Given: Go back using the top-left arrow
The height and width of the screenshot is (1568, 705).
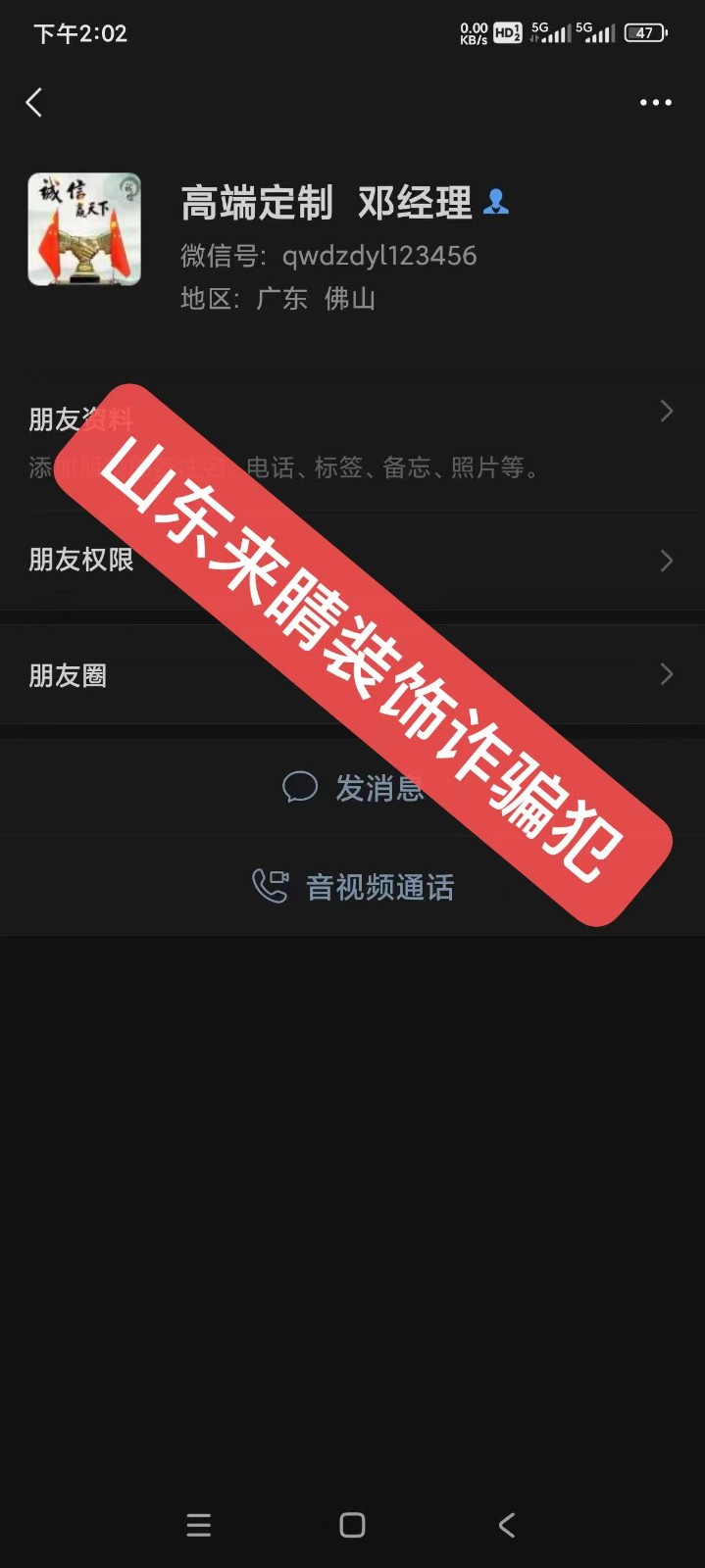Looking at the screenshot, I should click(34, 103).
